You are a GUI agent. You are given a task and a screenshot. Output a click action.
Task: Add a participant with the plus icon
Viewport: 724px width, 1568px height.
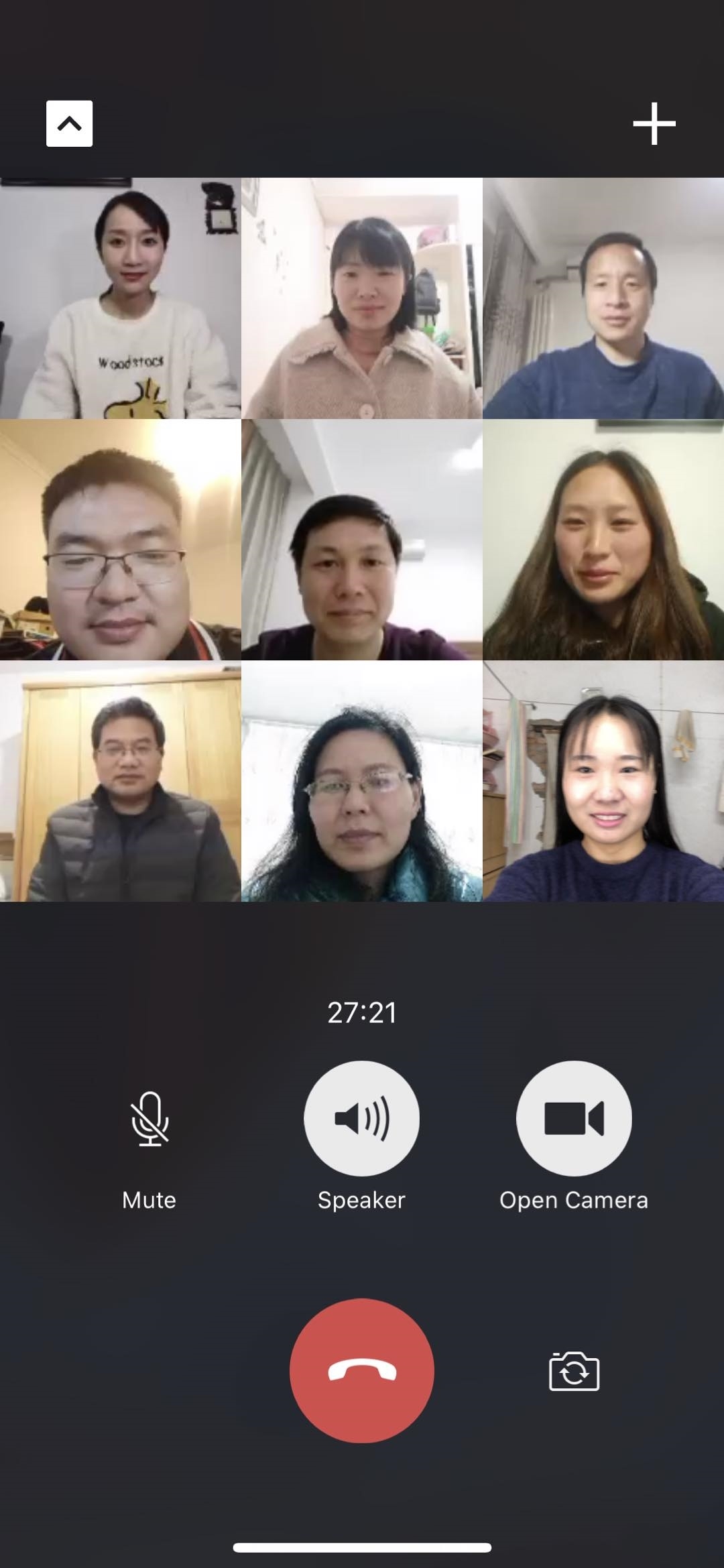coord(654,124)
